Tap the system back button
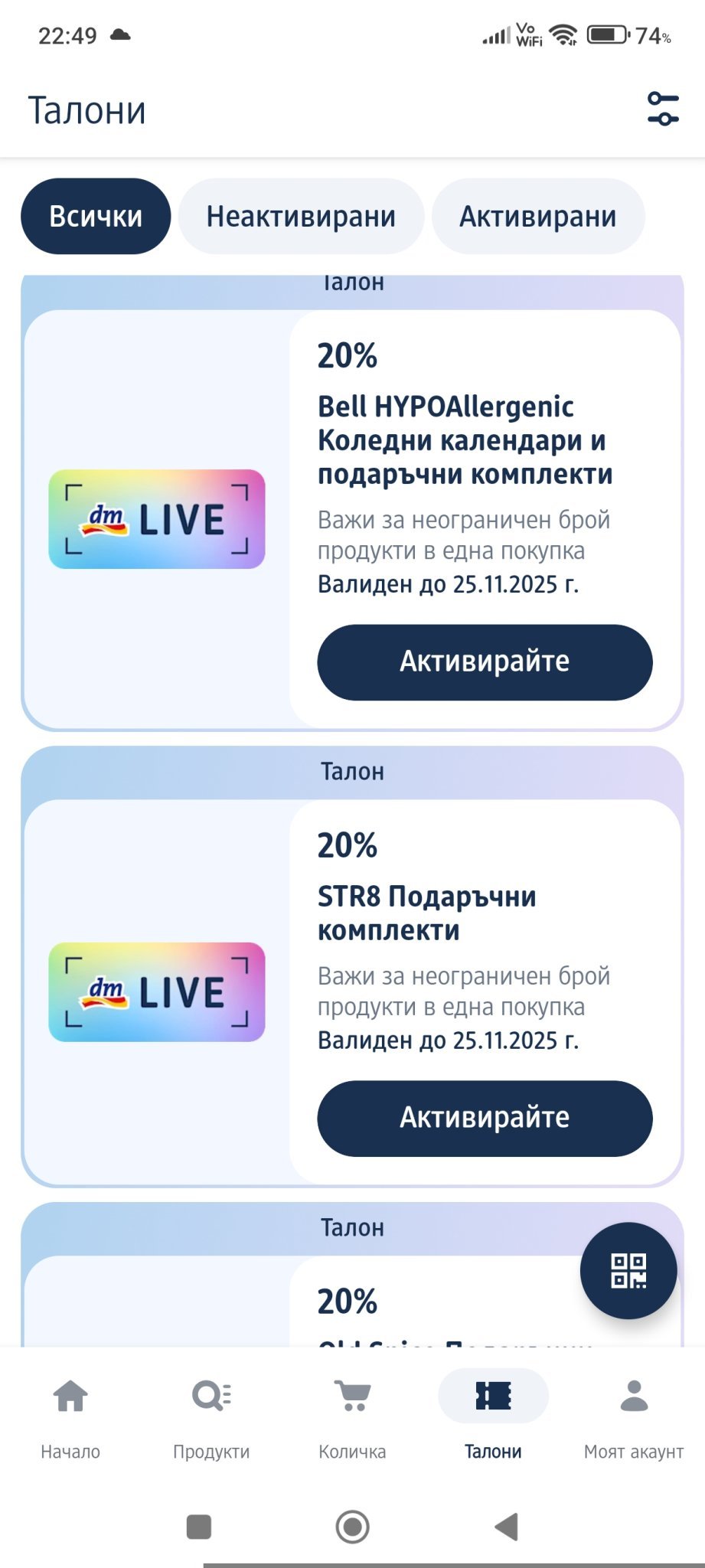705x1568 pixels. (506, 1527)
